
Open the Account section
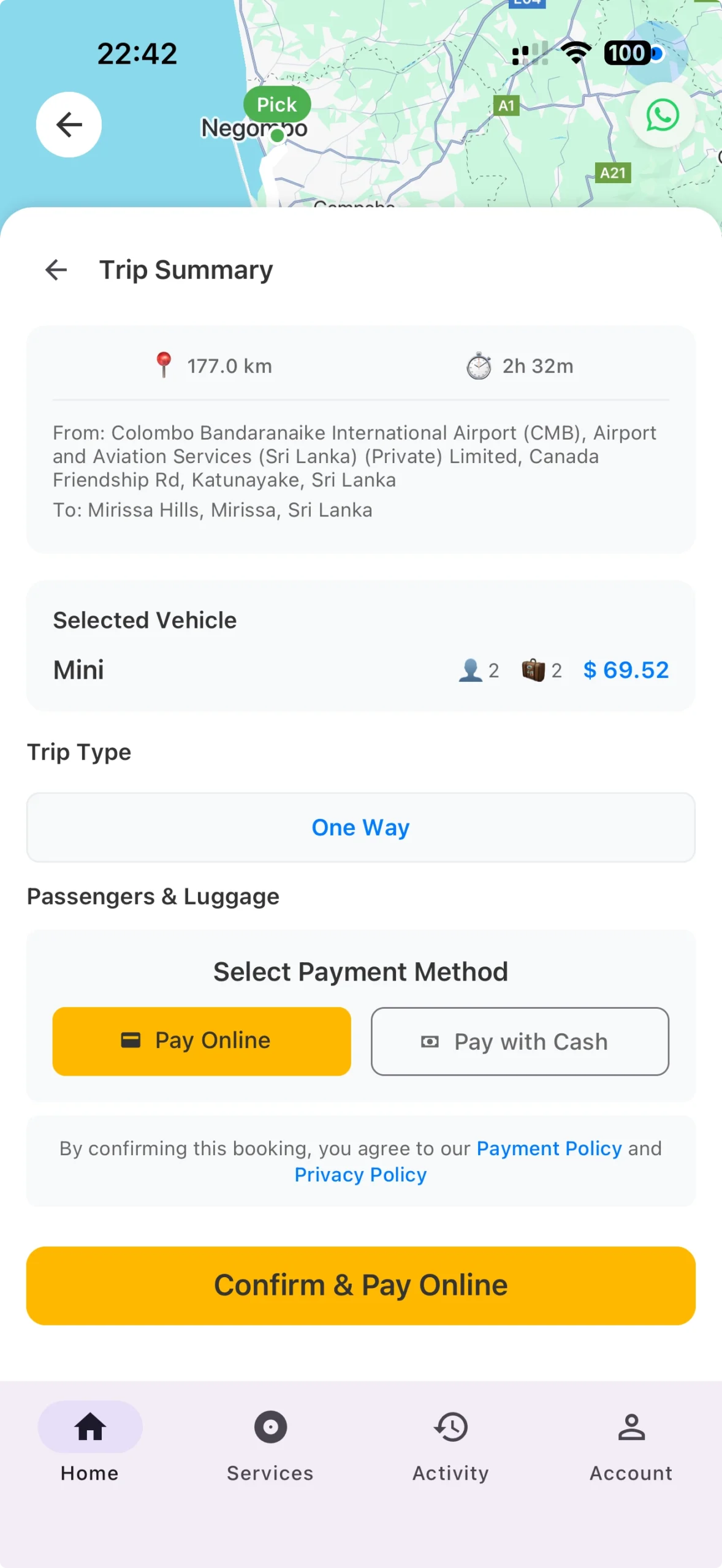coord(631,1427)
